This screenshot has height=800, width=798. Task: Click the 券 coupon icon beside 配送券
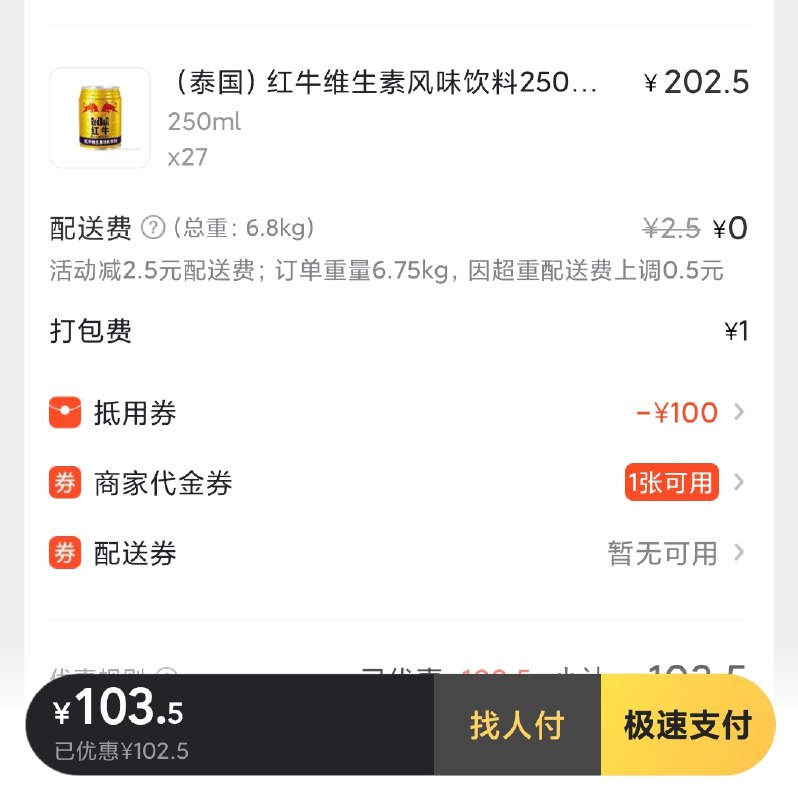pyautogui.click(x=64, y=553)
